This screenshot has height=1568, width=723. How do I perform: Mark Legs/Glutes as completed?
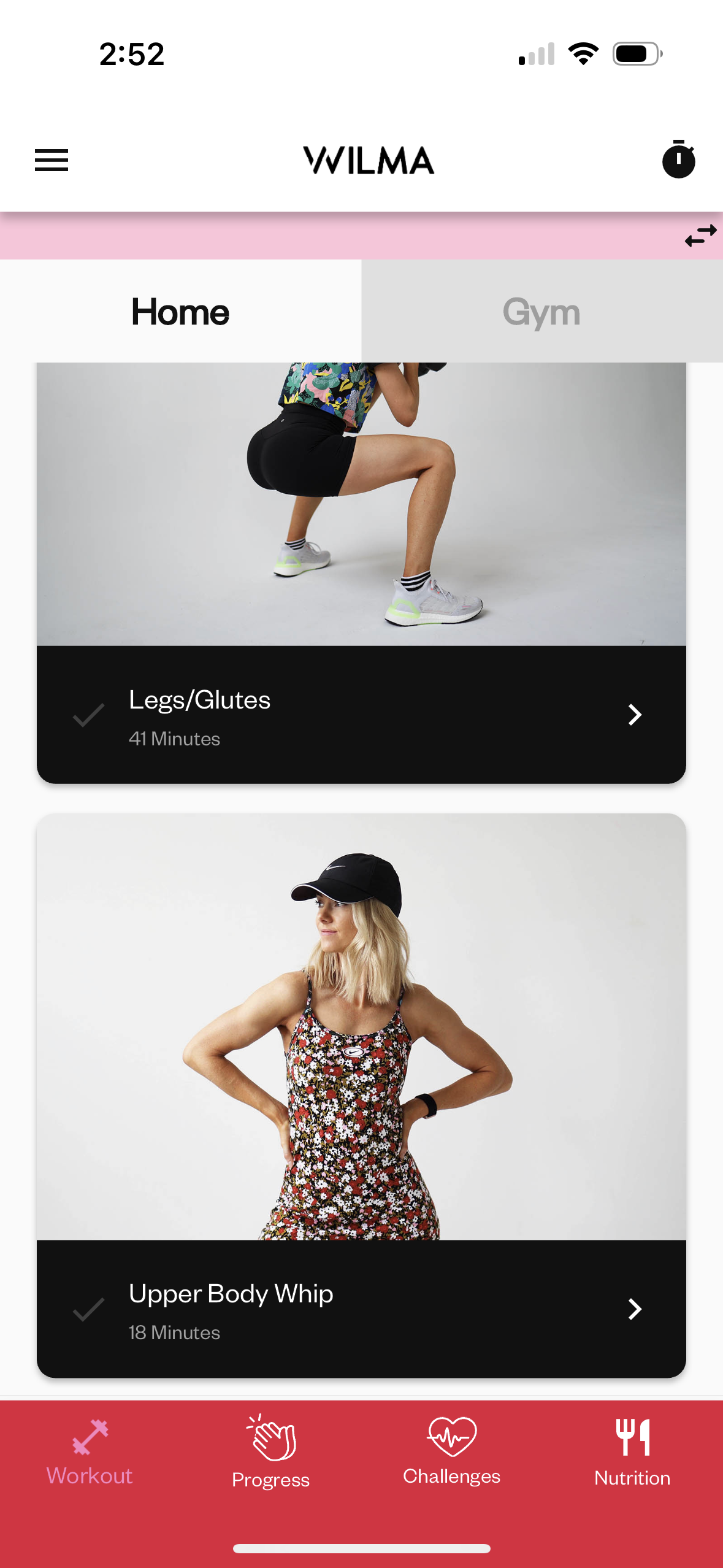pos(88,715)
